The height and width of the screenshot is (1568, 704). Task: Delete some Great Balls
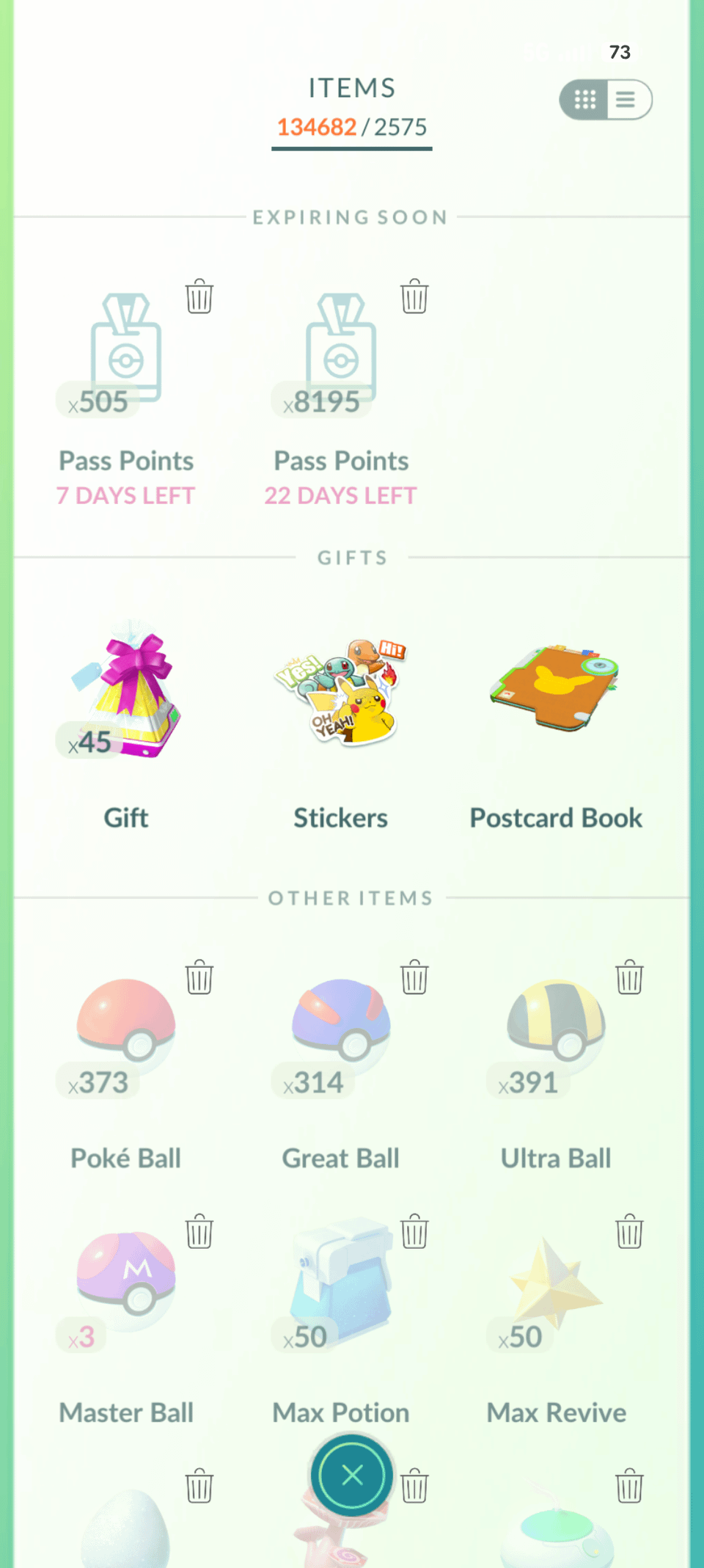click(414, 977)
